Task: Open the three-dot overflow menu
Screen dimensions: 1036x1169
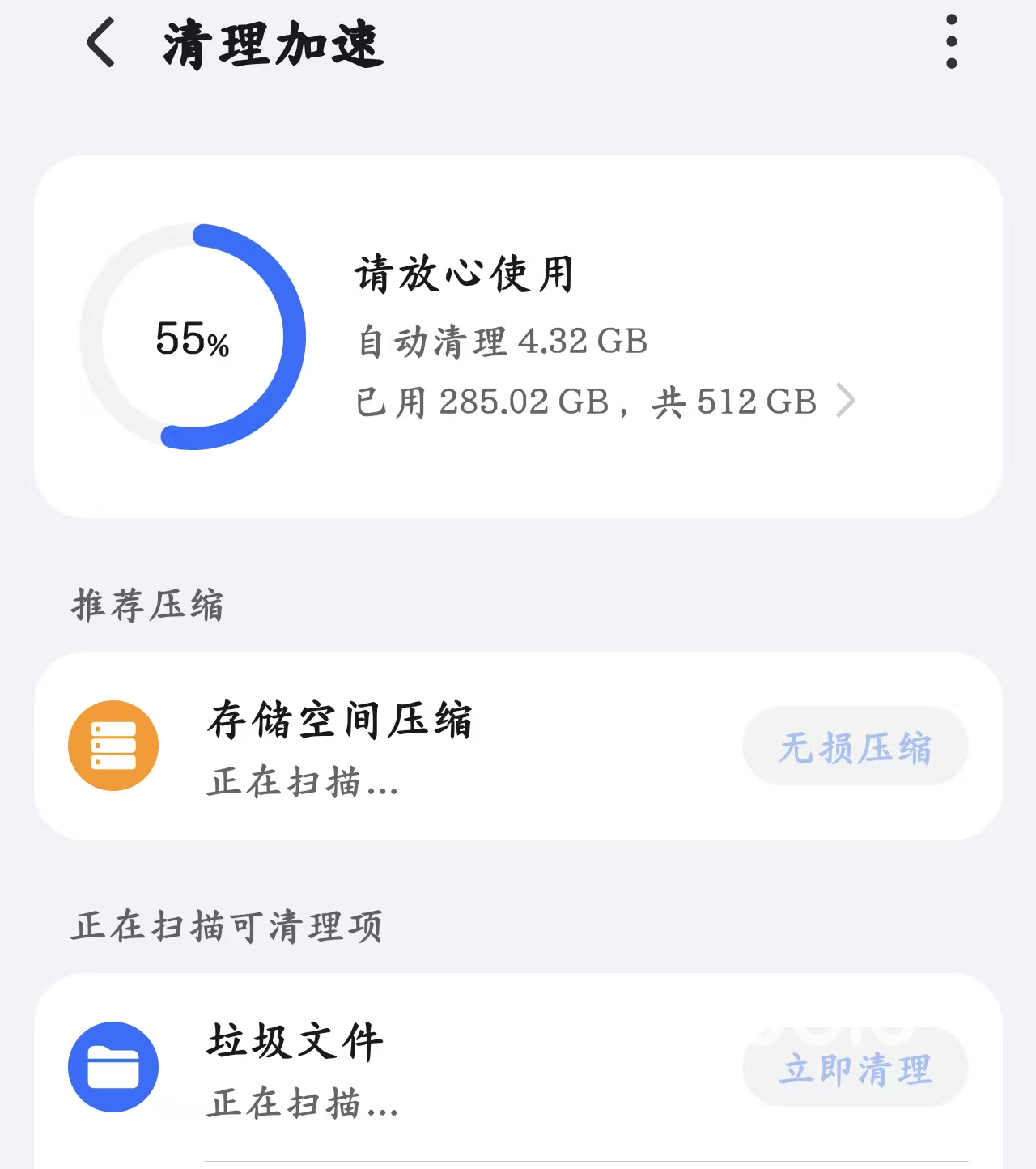Action: pos(951,42)
